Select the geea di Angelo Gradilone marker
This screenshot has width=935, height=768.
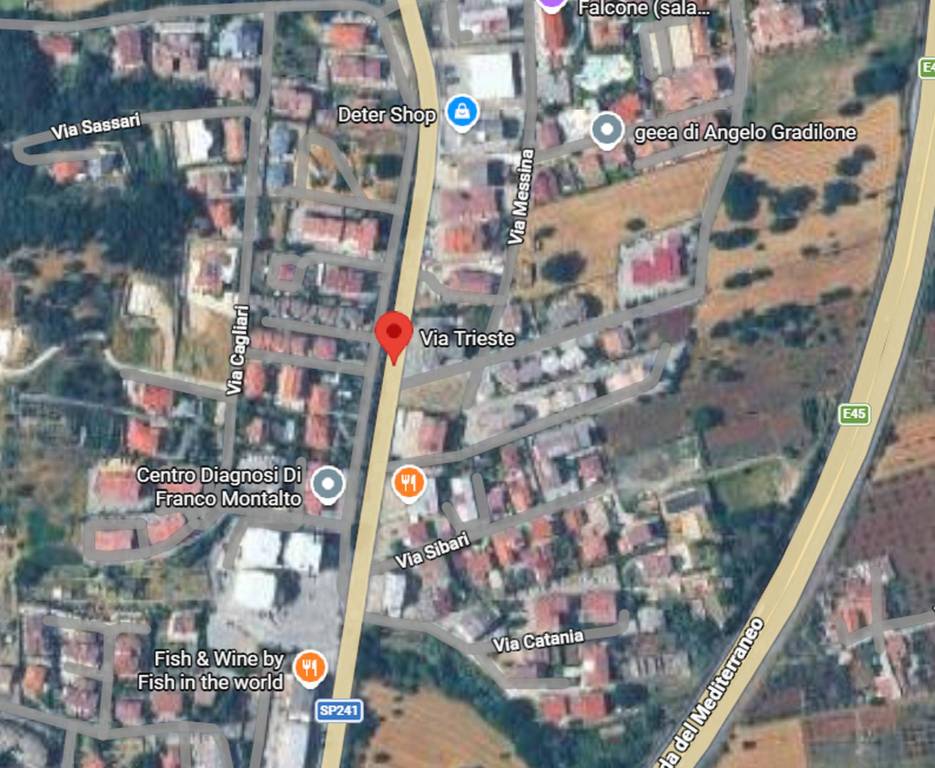[607, 131]
